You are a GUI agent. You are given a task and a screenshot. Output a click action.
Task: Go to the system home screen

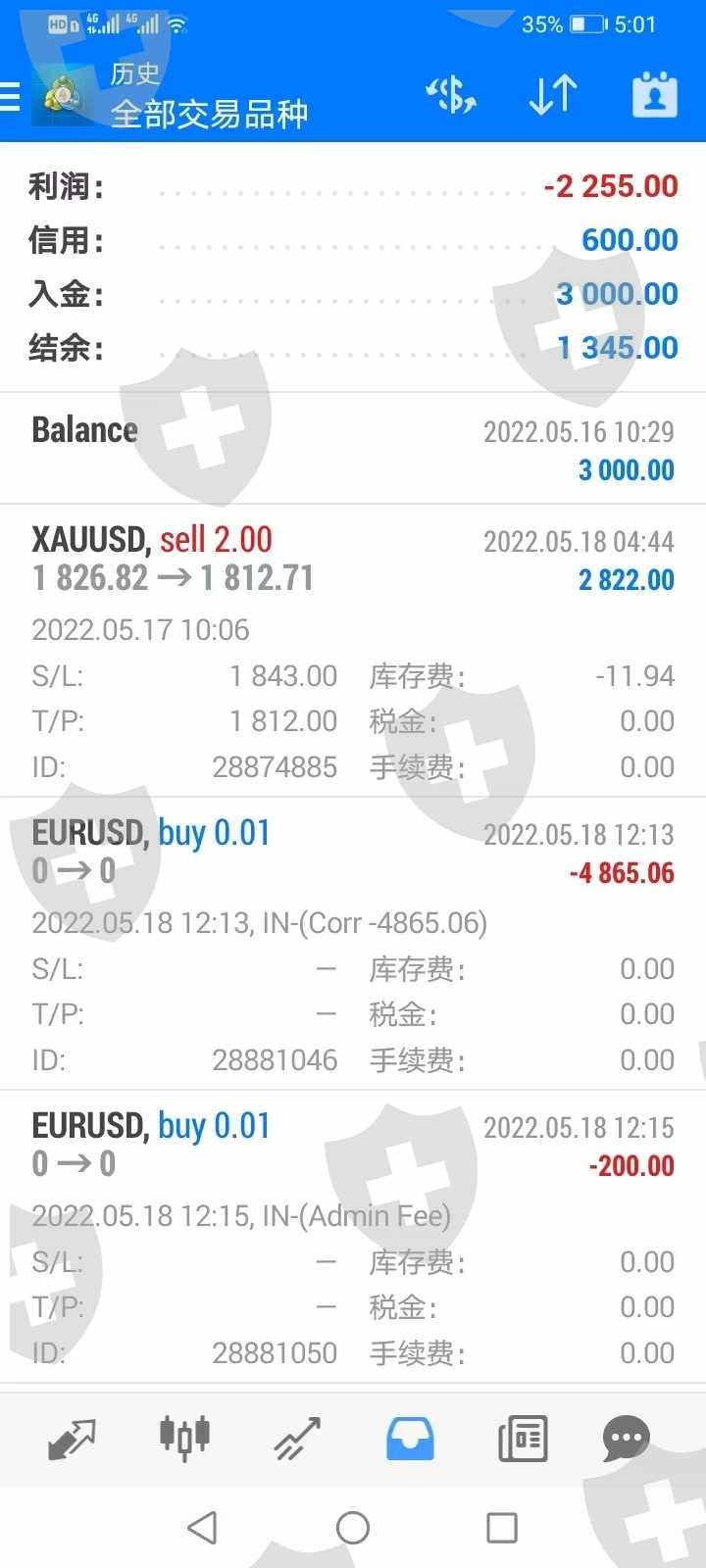pos(353,1527)
